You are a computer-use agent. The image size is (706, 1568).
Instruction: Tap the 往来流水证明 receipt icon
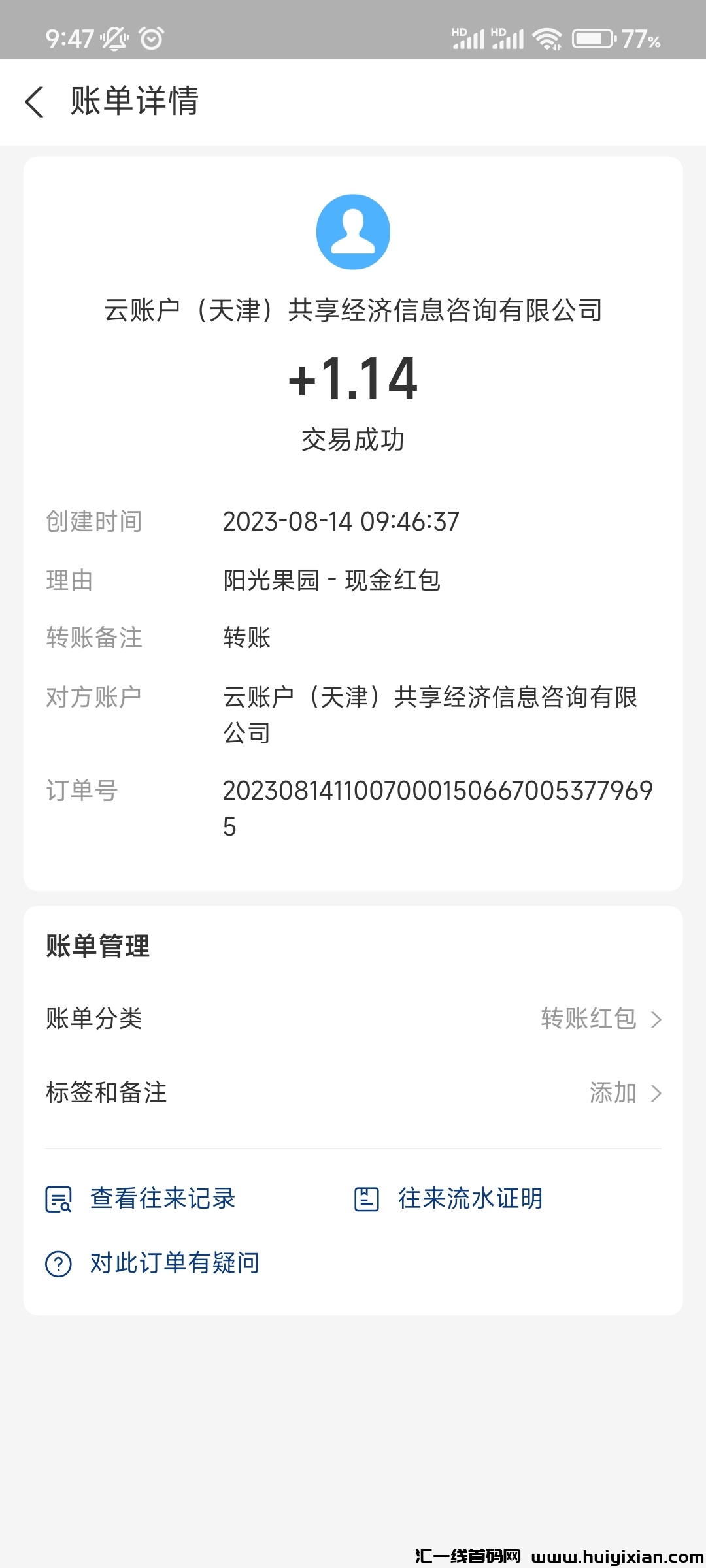click(x=367, y=1198)
